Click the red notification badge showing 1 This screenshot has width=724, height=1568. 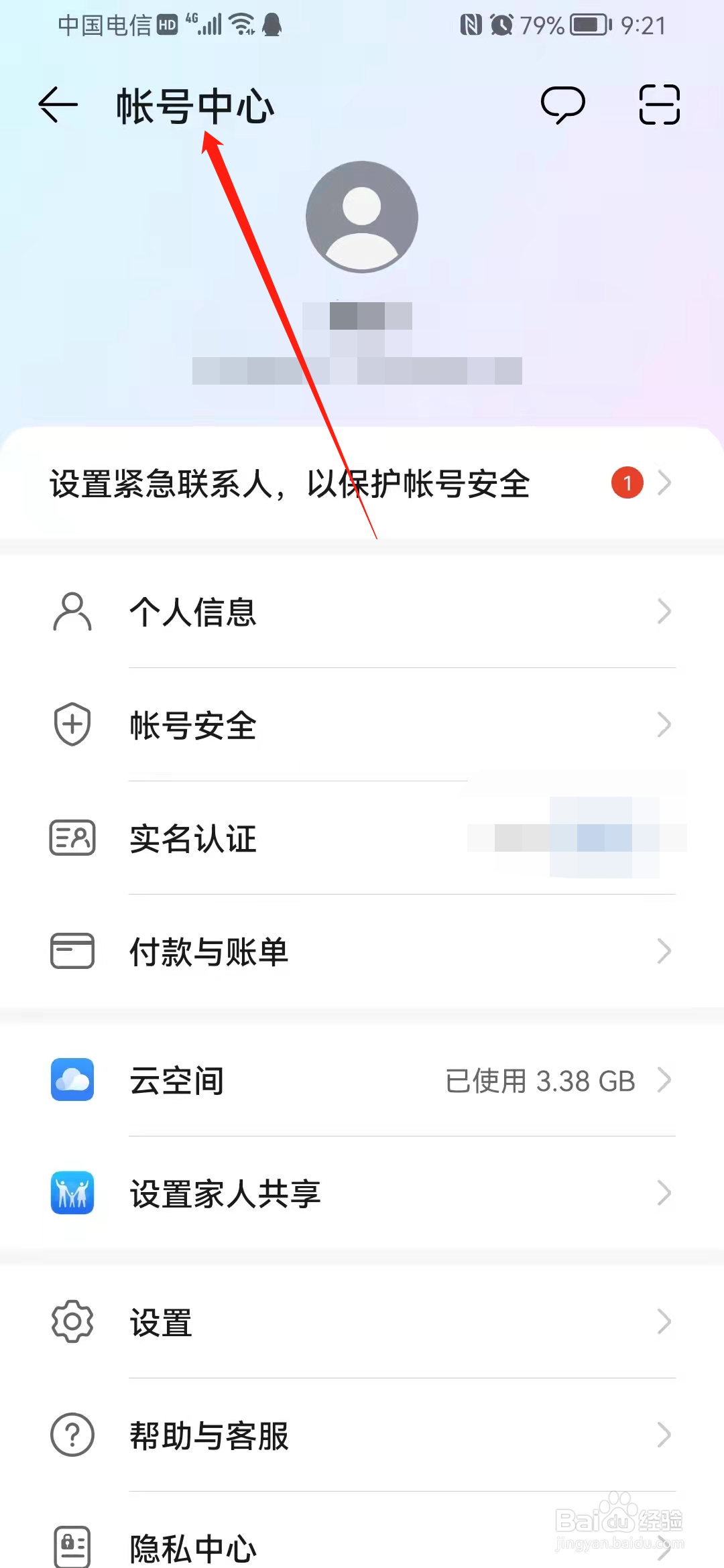coord(626,482)
